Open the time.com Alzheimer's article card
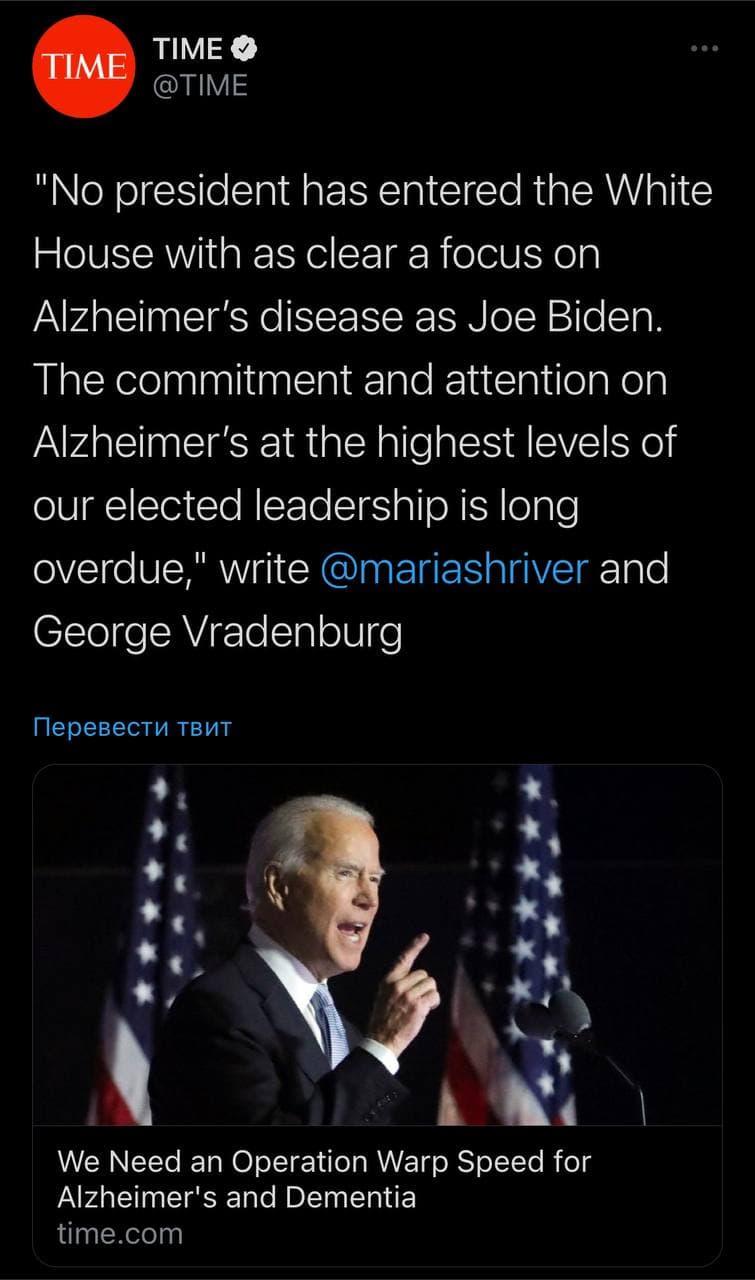The width and height of the screenshot is (755, 1280). point(377,1016)
